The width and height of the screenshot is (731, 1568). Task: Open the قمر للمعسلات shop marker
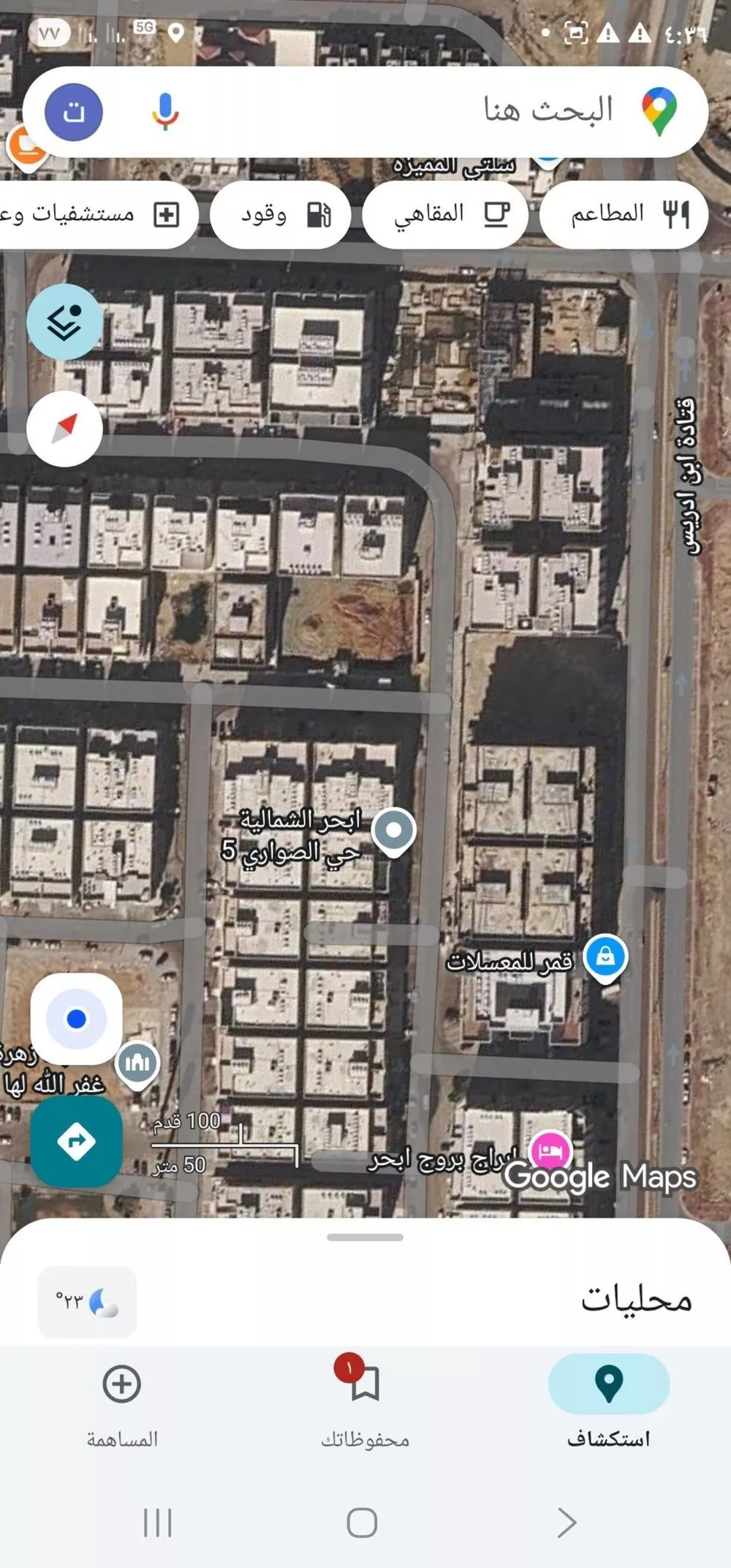605,957
